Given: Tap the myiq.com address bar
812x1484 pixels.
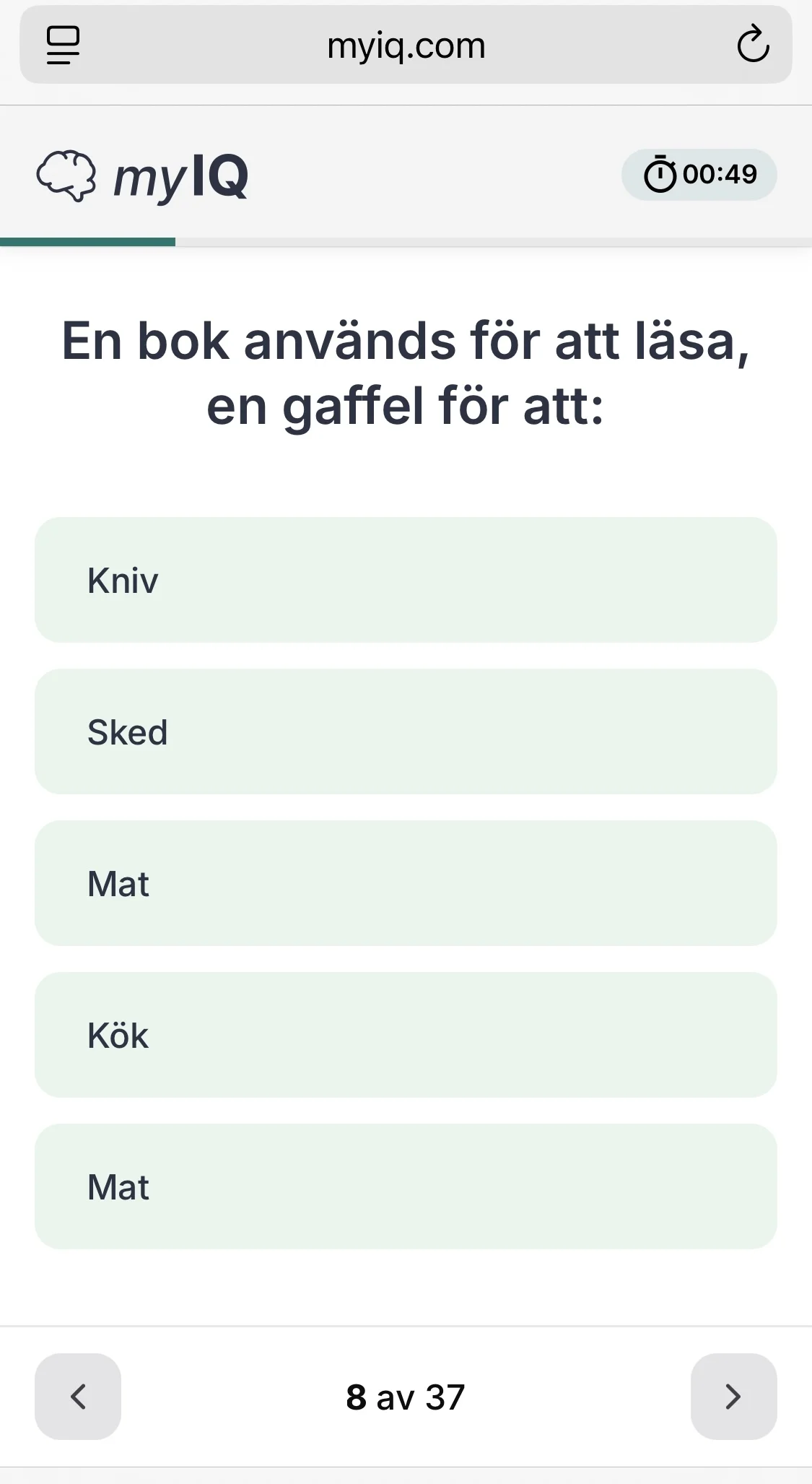Looking at the screenshot, I should point(406,46).
